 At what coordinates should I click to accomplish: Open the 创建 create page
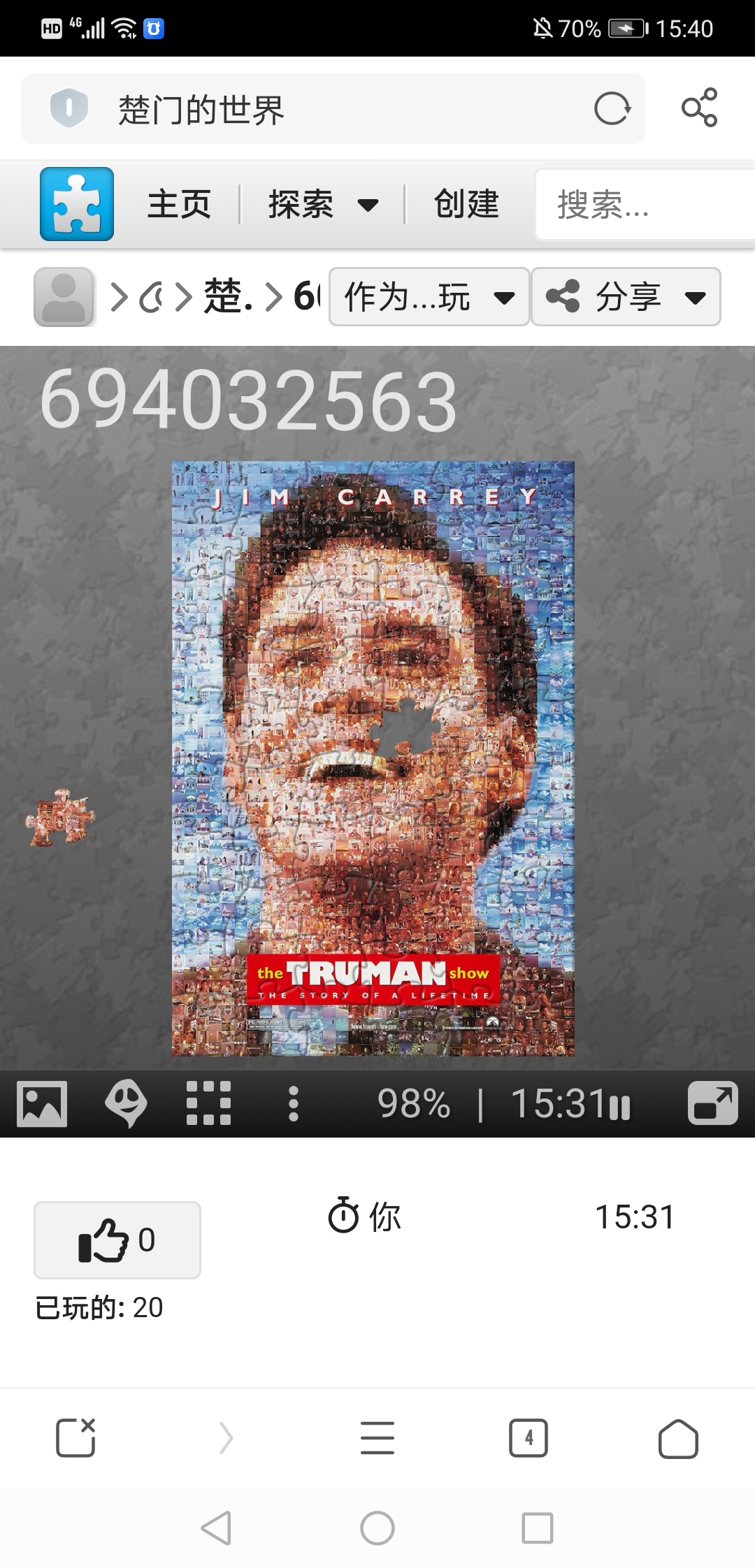466,204
